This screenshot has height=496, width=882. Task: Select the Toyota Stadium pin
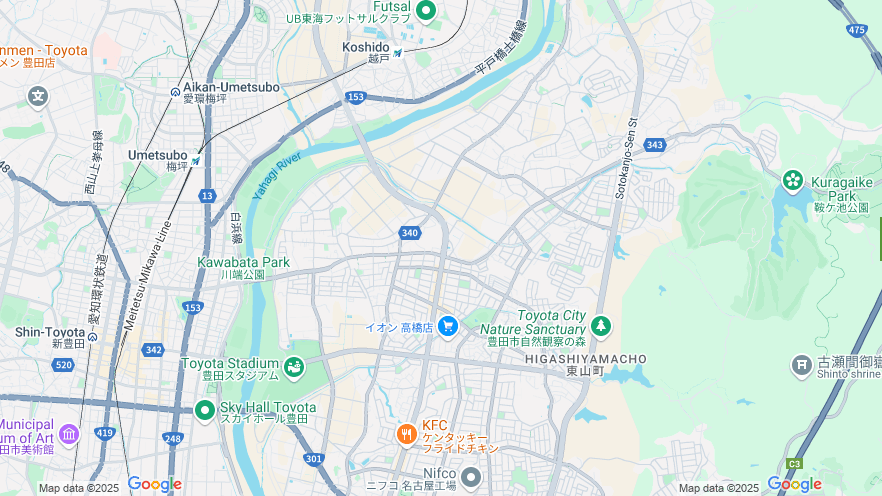[293, 368]
